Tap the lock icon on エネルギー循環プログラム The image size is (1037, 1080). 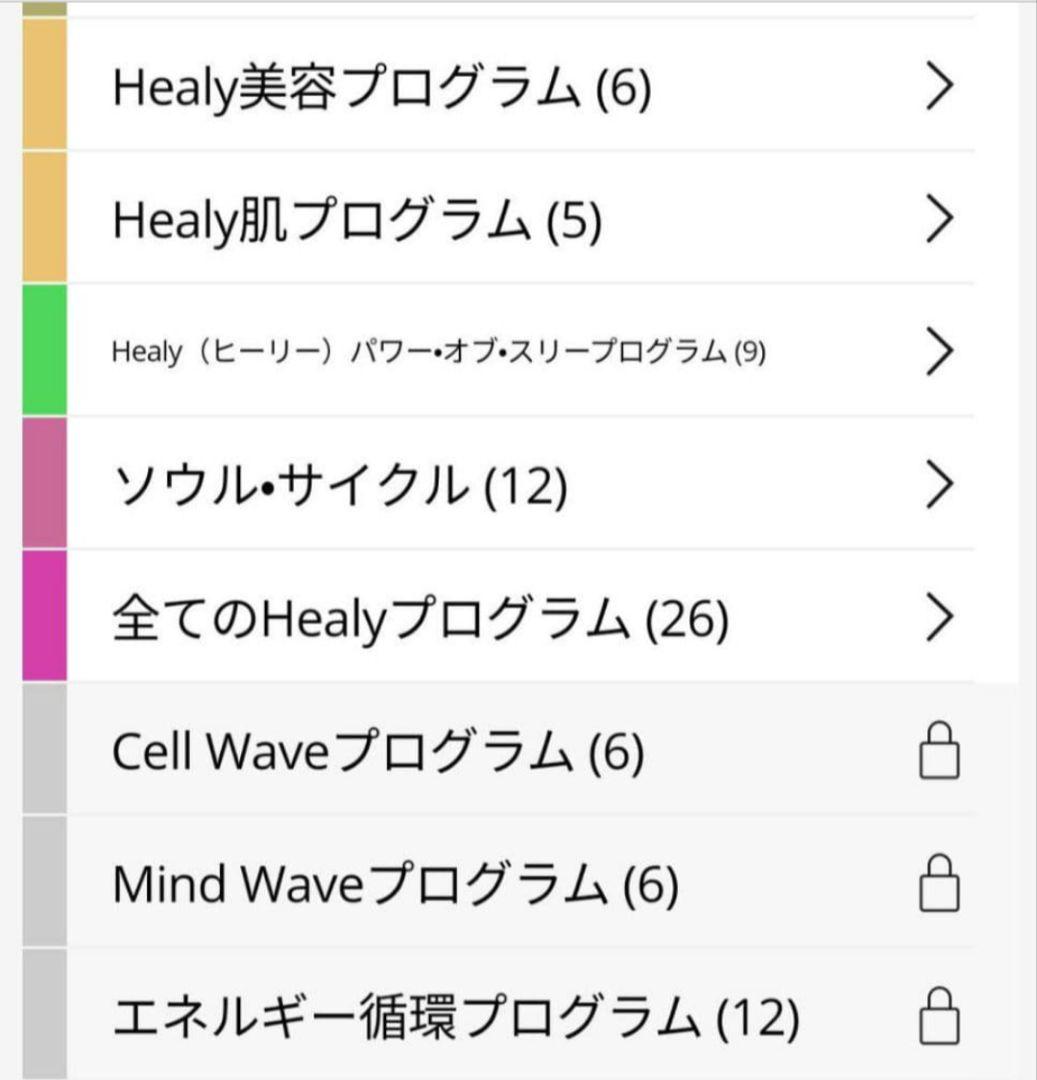coord(938,1013)
